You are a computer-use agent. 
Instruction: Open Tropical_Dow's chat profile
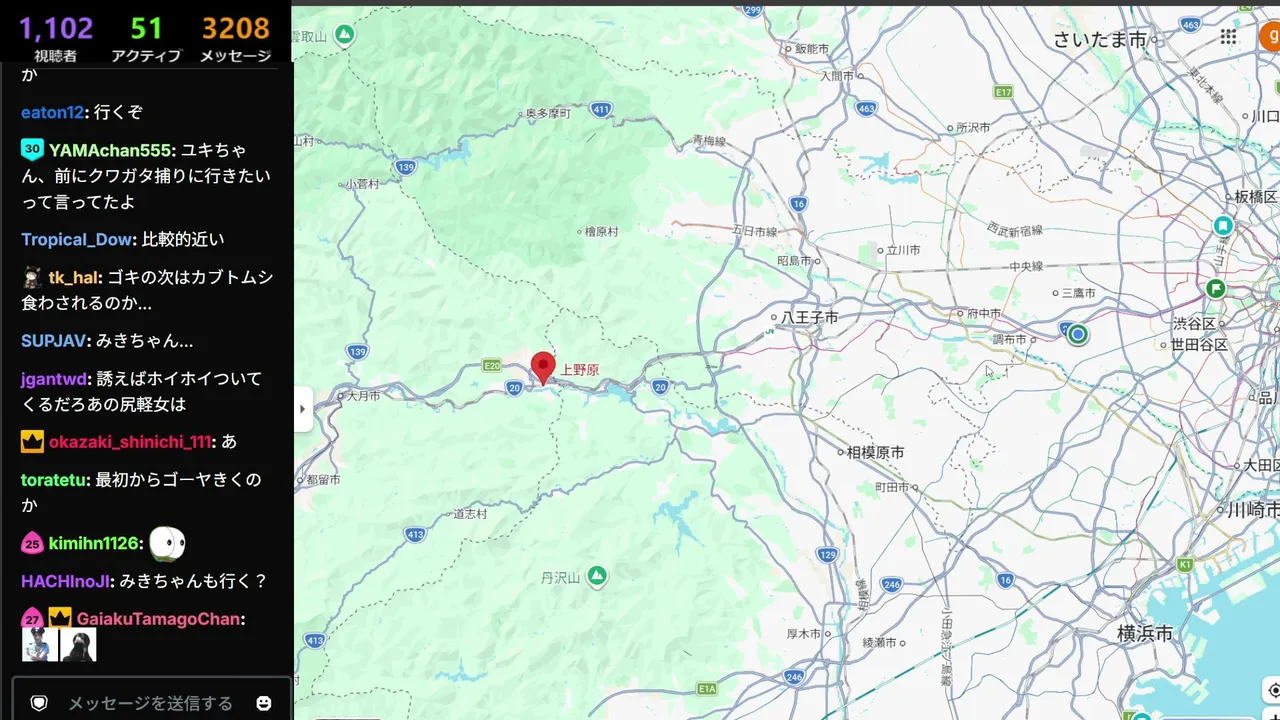pos(77,240)
